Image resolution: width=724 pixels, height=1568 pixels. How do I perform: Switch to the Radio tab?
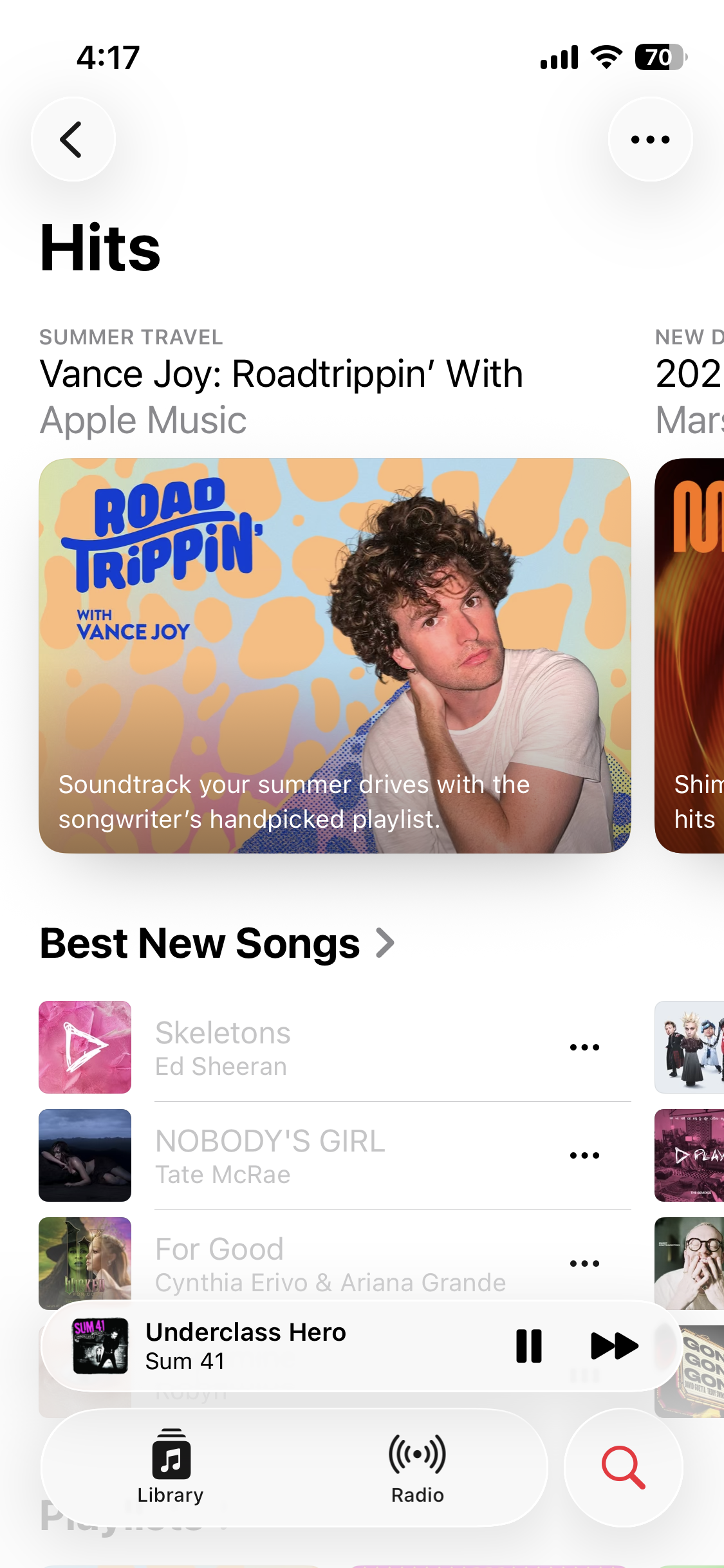(417, 1467)
